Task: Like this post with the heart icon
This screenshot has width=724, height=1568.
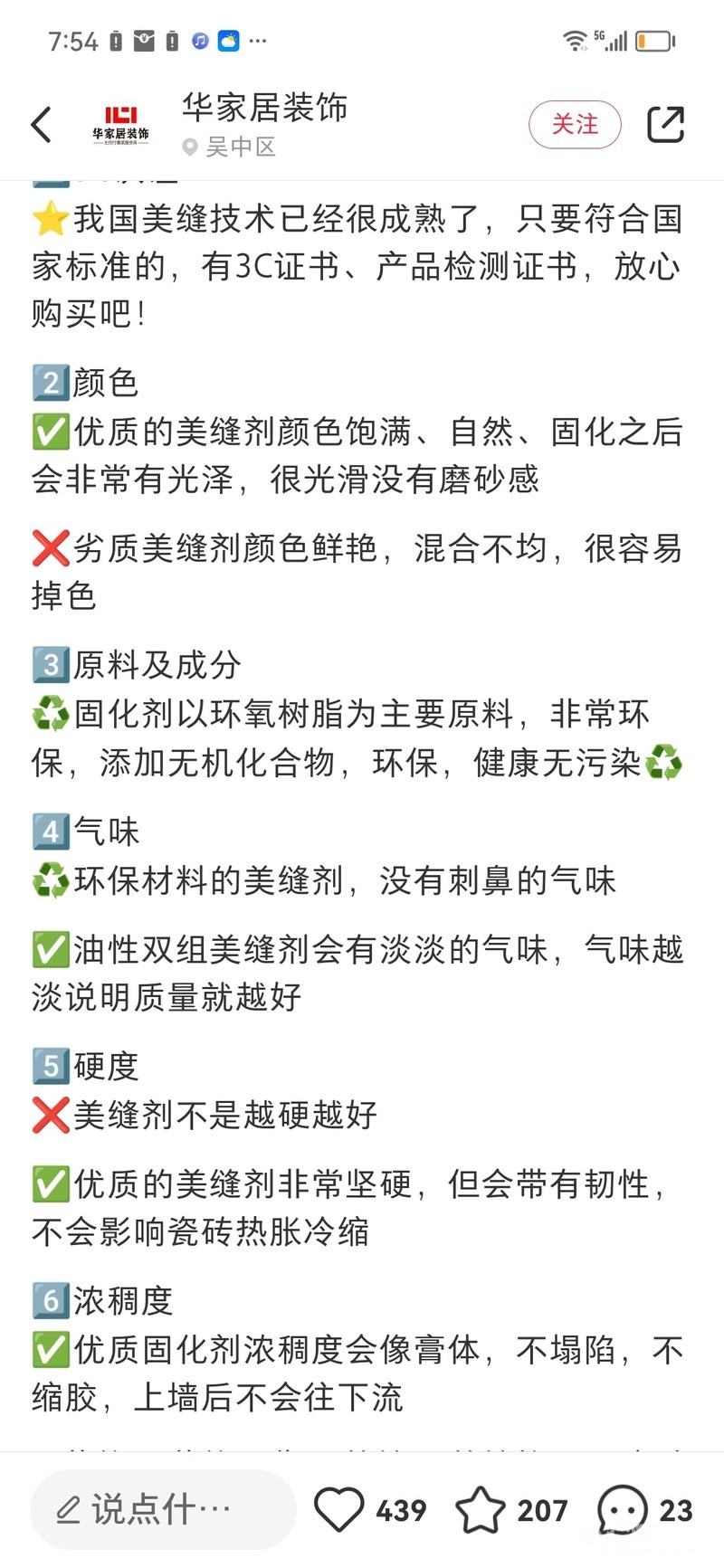Action: tap(339, 1509)
